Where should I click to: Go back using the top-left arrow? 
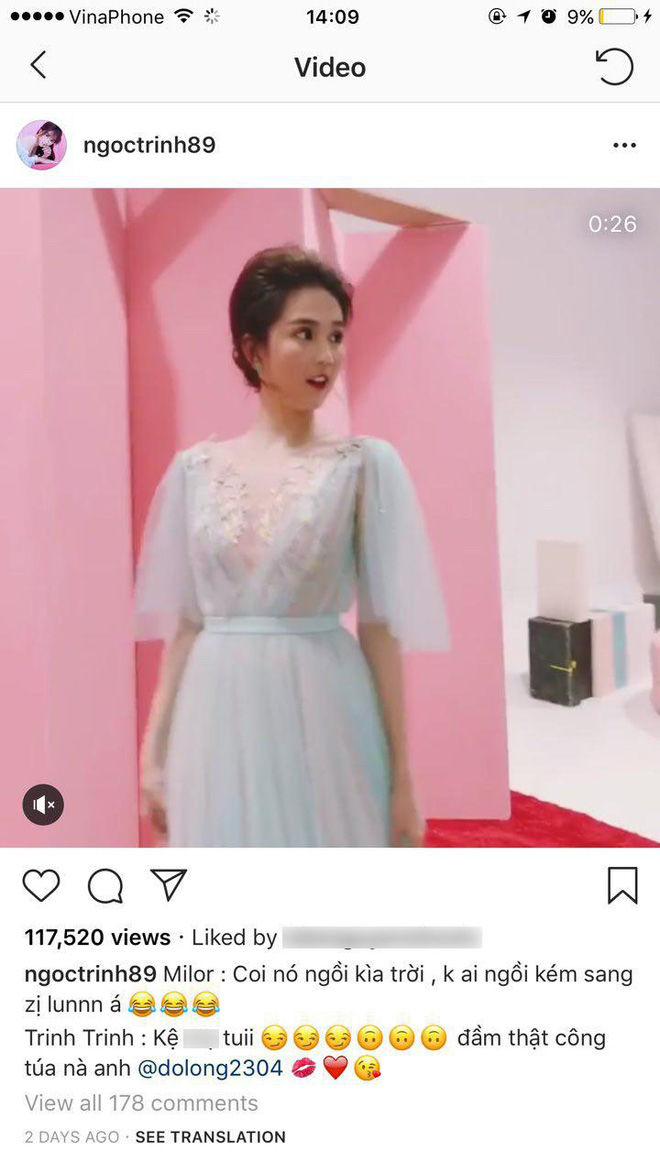38,66
